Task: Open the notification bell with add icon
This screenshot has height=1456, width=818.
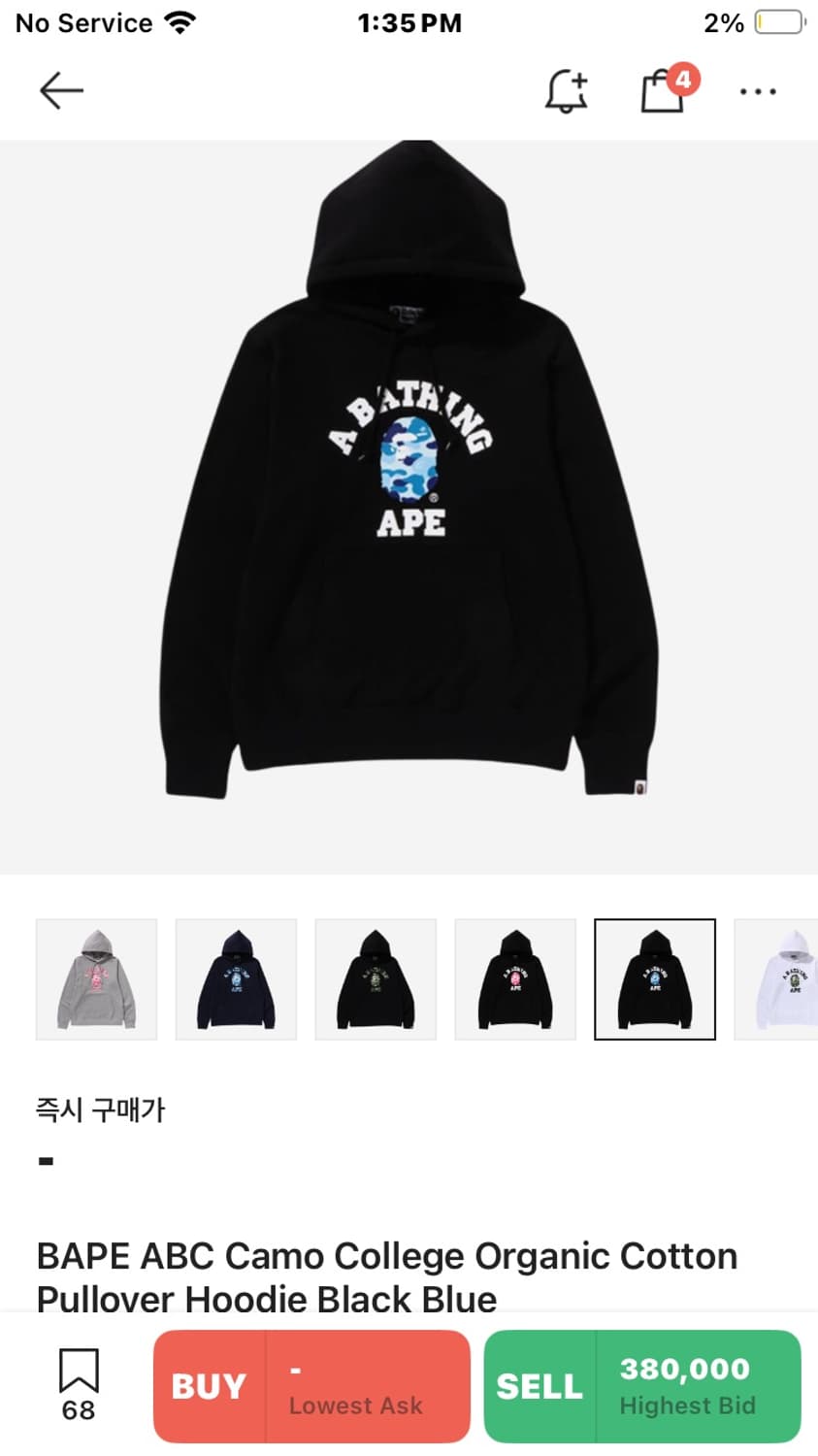Action: pos(566,90)
